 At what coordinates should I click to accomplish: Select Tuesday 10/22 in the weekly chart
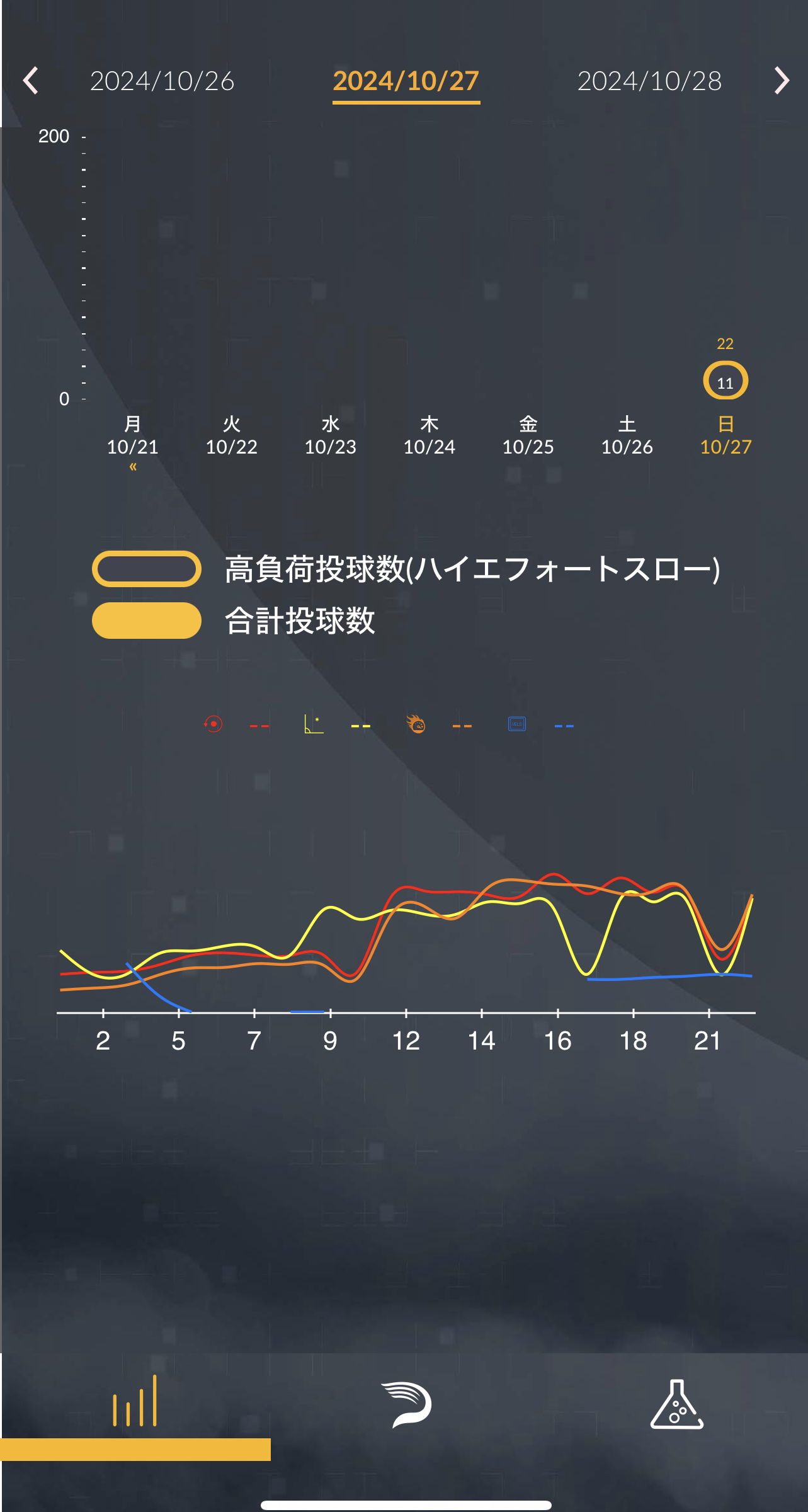[232, 435]
